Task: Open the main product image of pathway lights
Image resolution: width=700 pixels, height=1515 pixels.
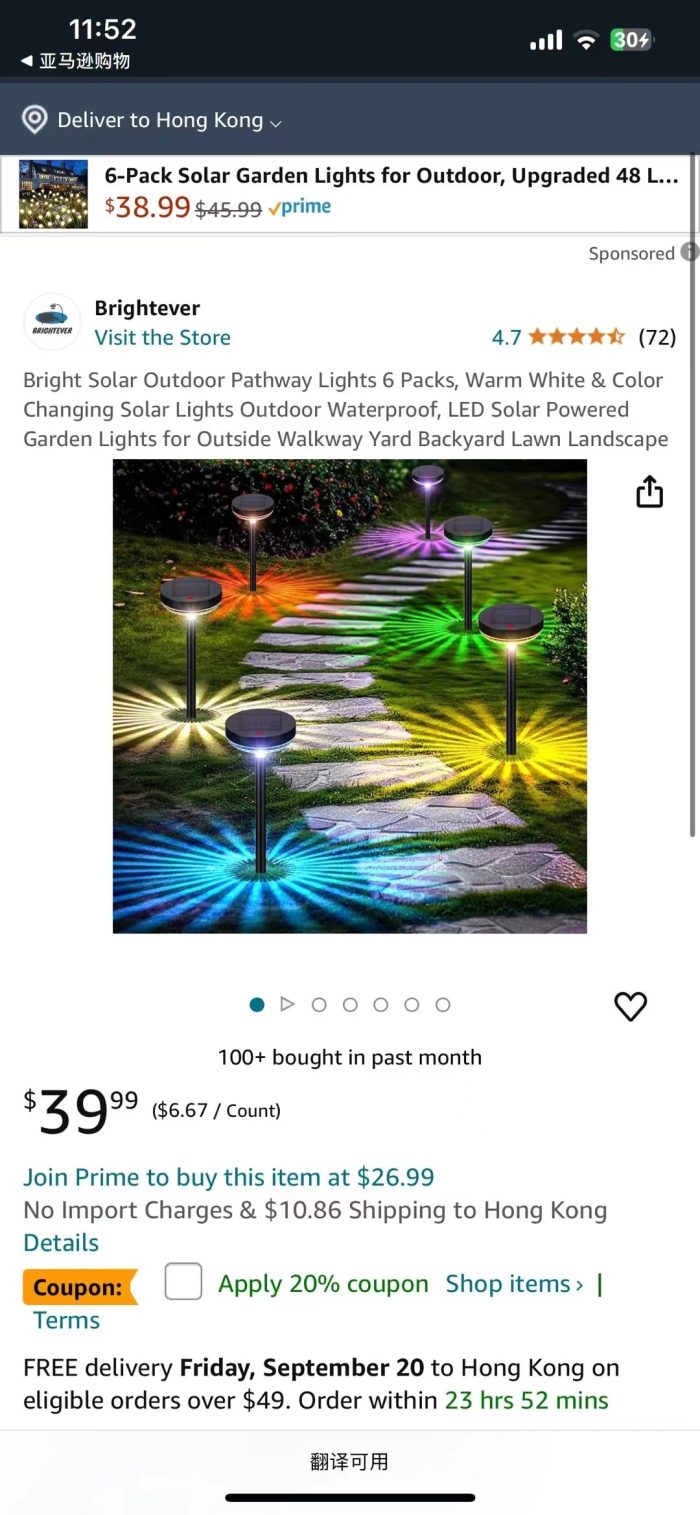Action: [350, 696]
